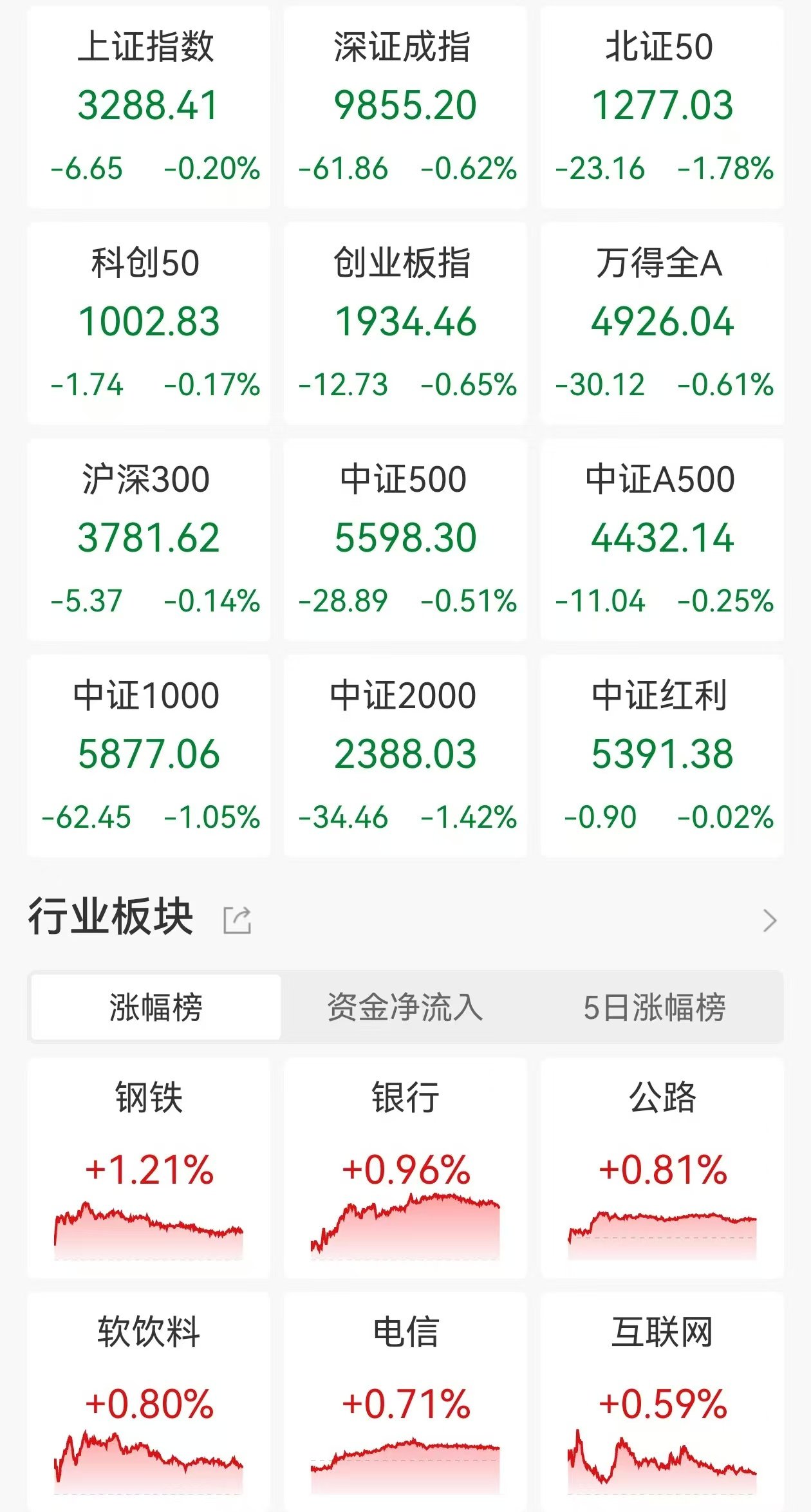The width and height of the screenshot is (811, 1512).
Task: Open the 万得全A index card
Action: point(662,323)
